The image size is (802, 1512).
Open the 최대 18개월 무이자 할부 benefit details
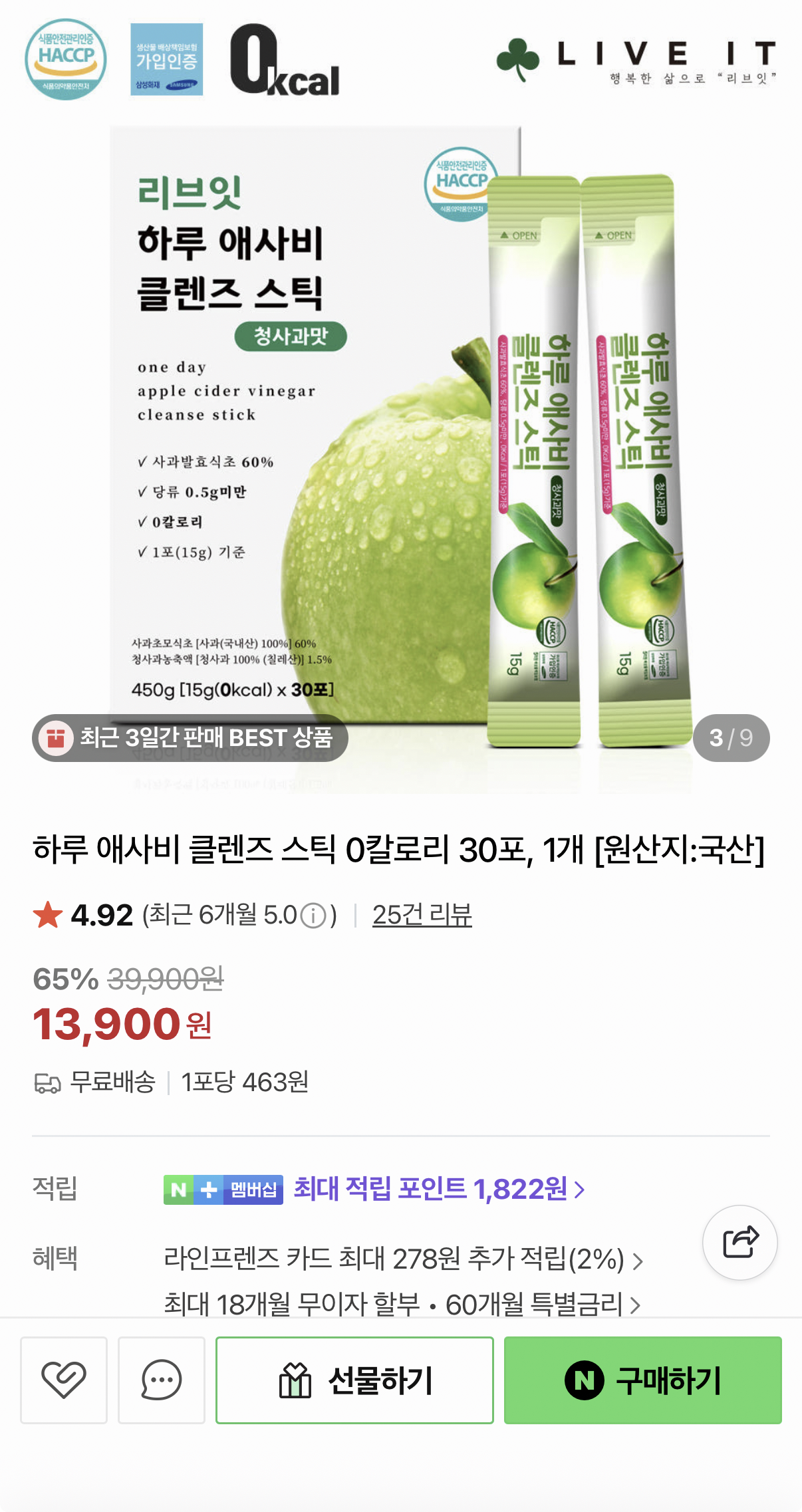click(x=402, y=1304)
